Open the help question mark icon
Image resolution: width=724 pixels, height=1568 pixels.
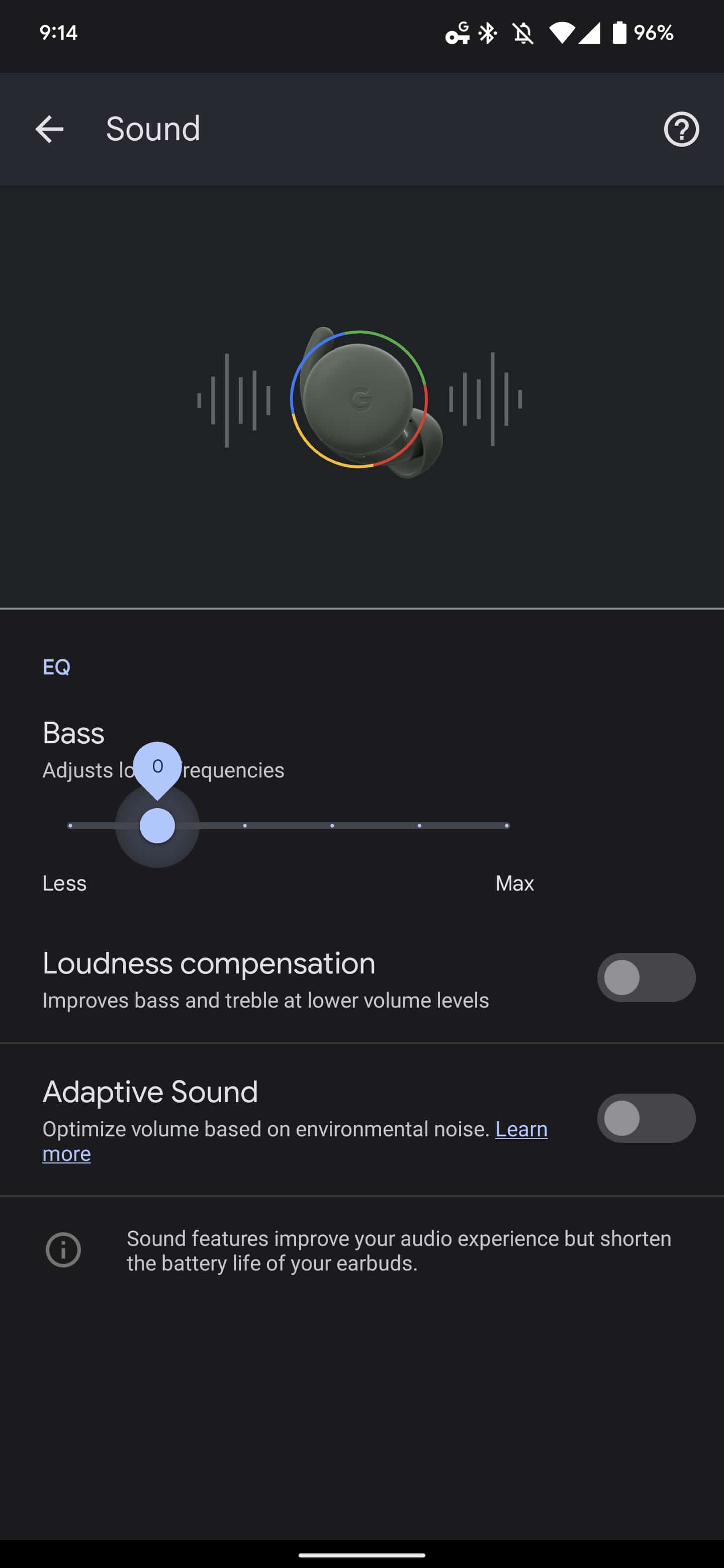[x=680, y=129]
